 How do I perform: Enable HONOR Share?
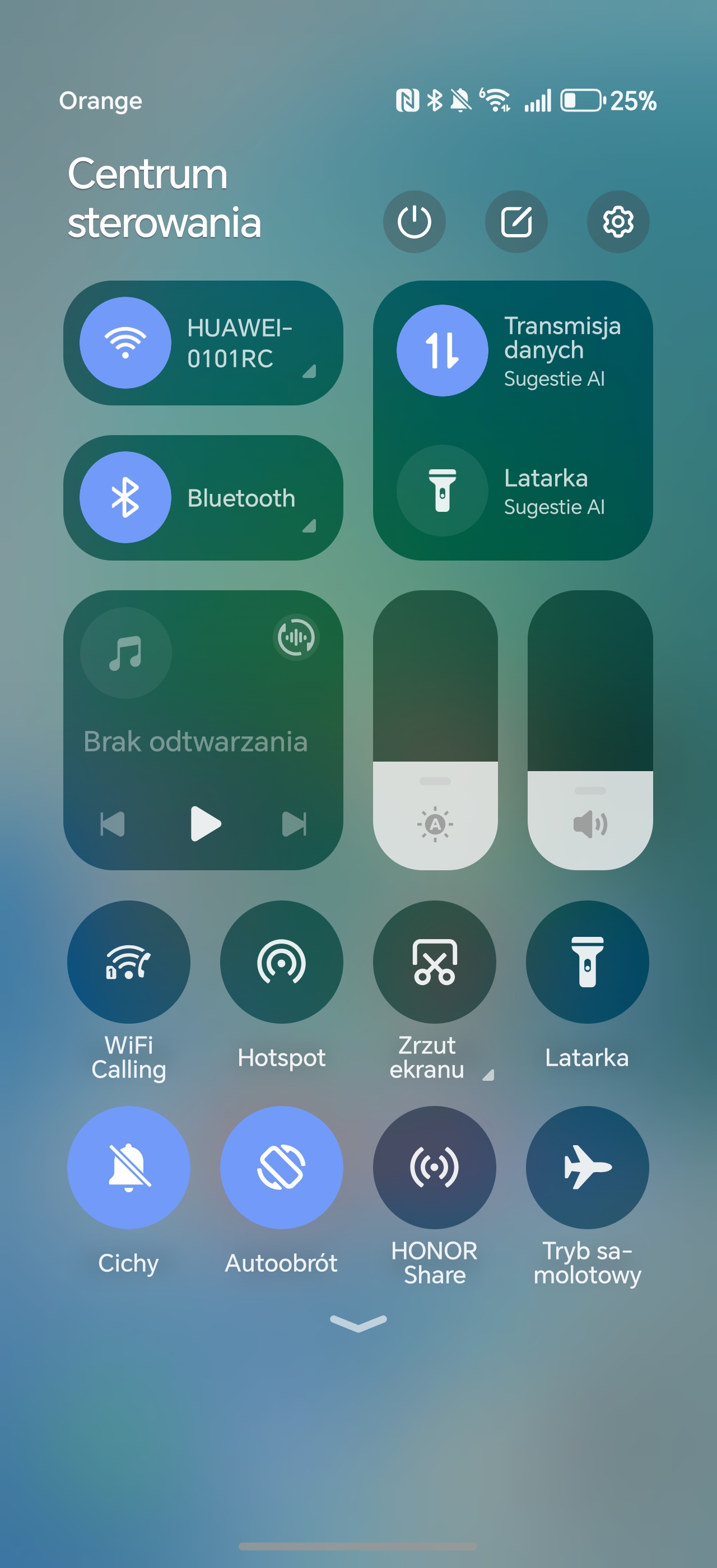click(435, 1168)
